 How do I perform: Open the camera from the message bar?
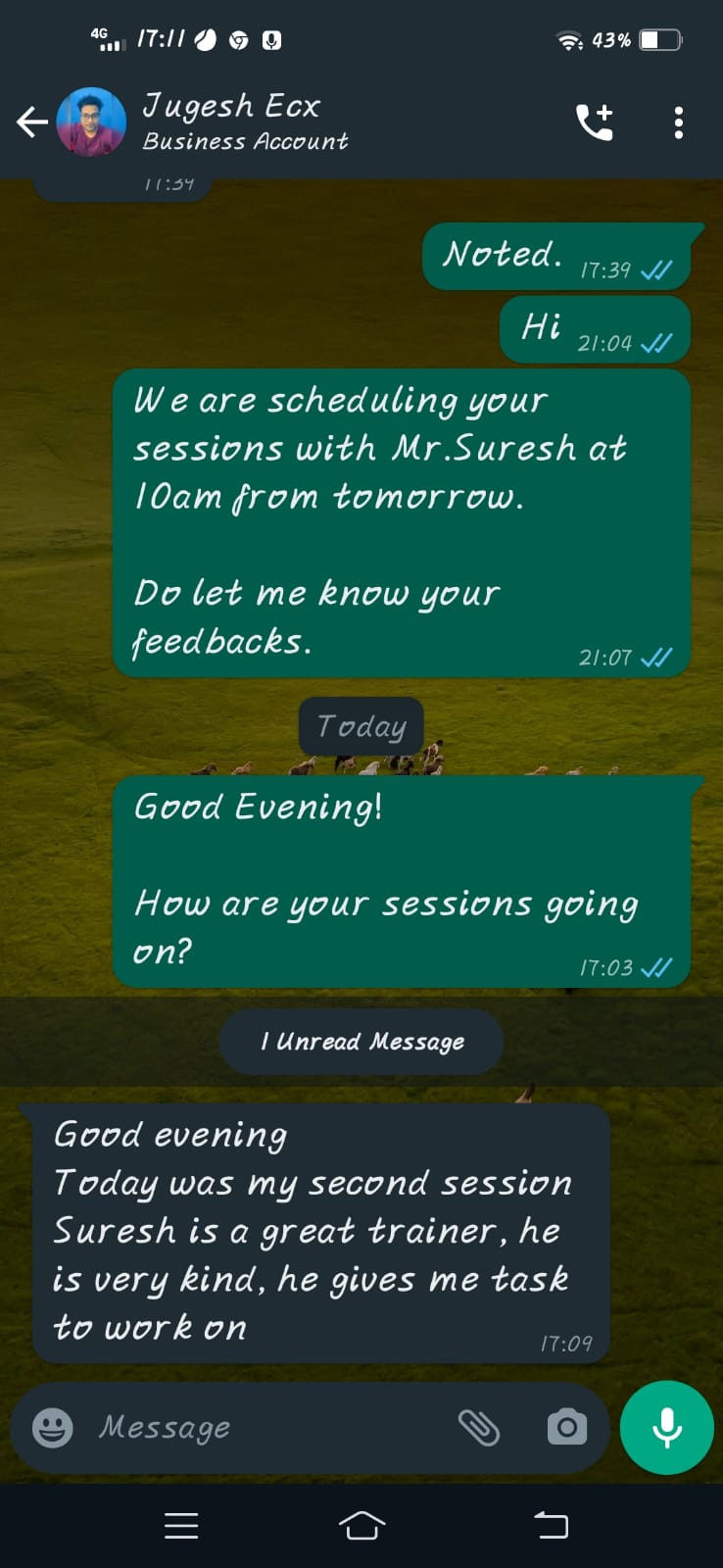567,1428
